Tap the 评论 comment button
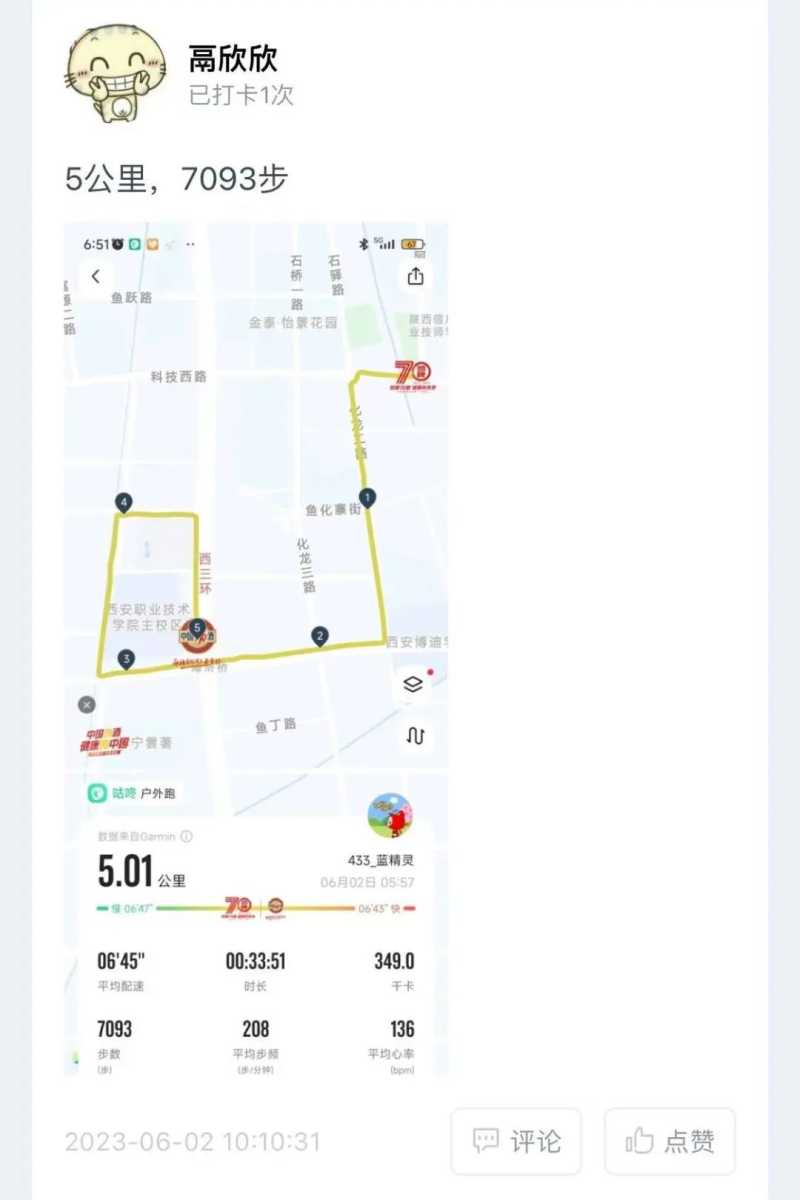The height and width of the screenshot is (1200, 800). click(x=516, y=1141)
